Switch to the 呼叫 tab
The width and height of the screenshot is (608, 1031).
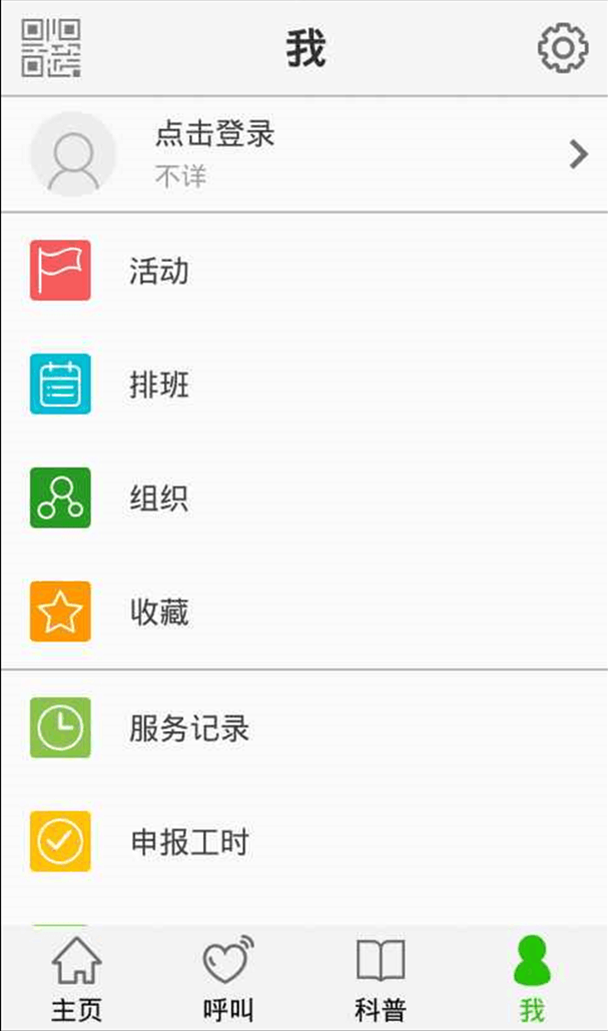coord(228,978)
